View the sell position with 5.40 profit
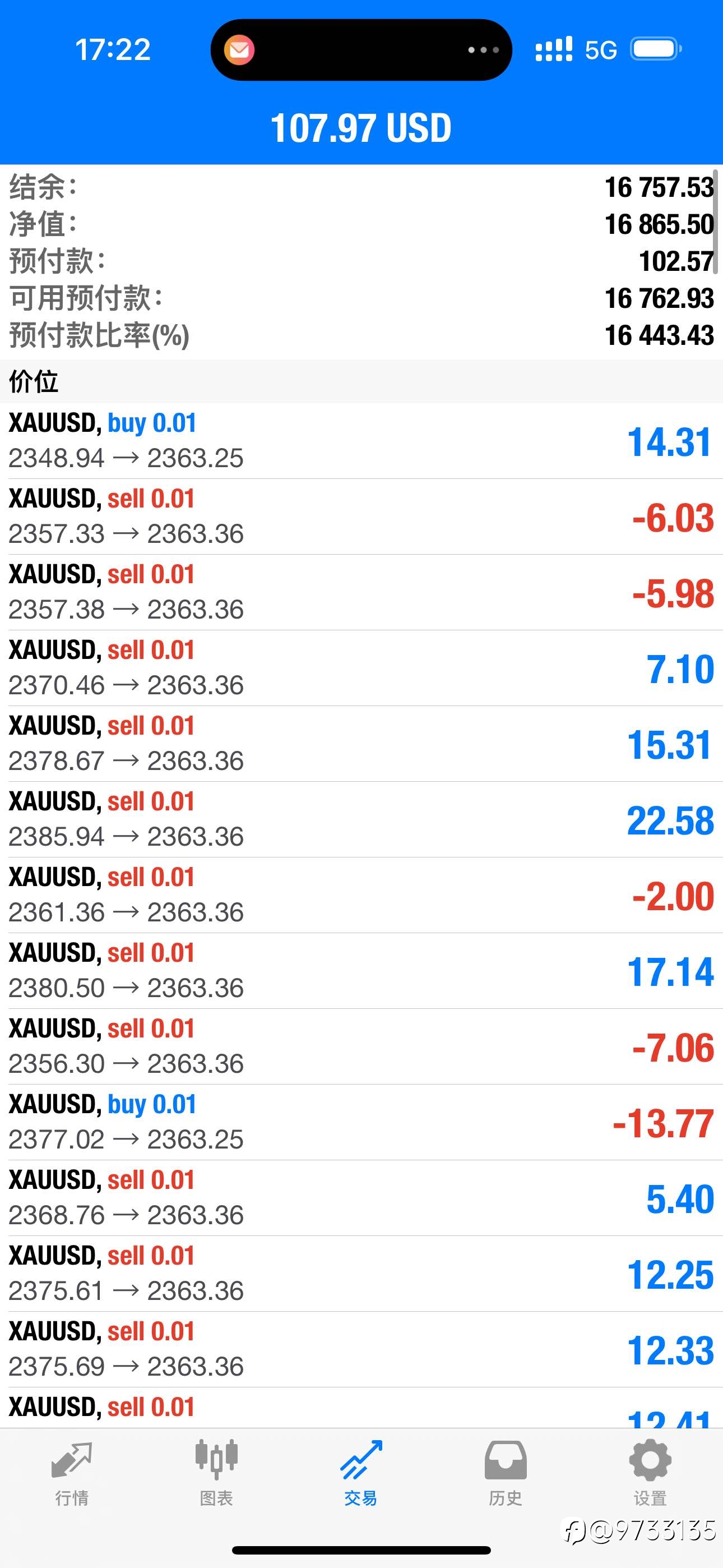723x1568 pixels. click(361, 1198)
